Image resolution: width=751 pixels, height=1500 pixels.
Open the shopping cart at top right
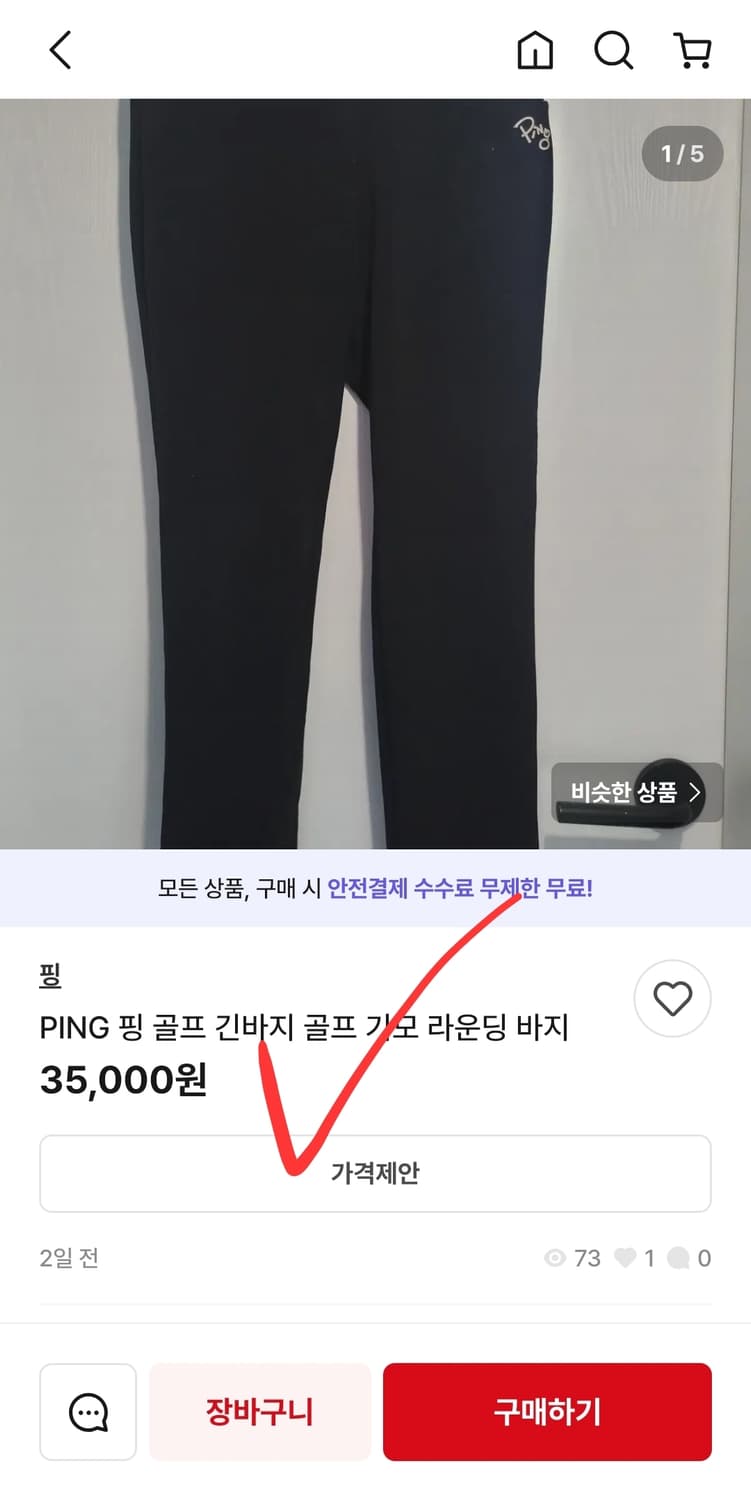click(x=694, y=50)
